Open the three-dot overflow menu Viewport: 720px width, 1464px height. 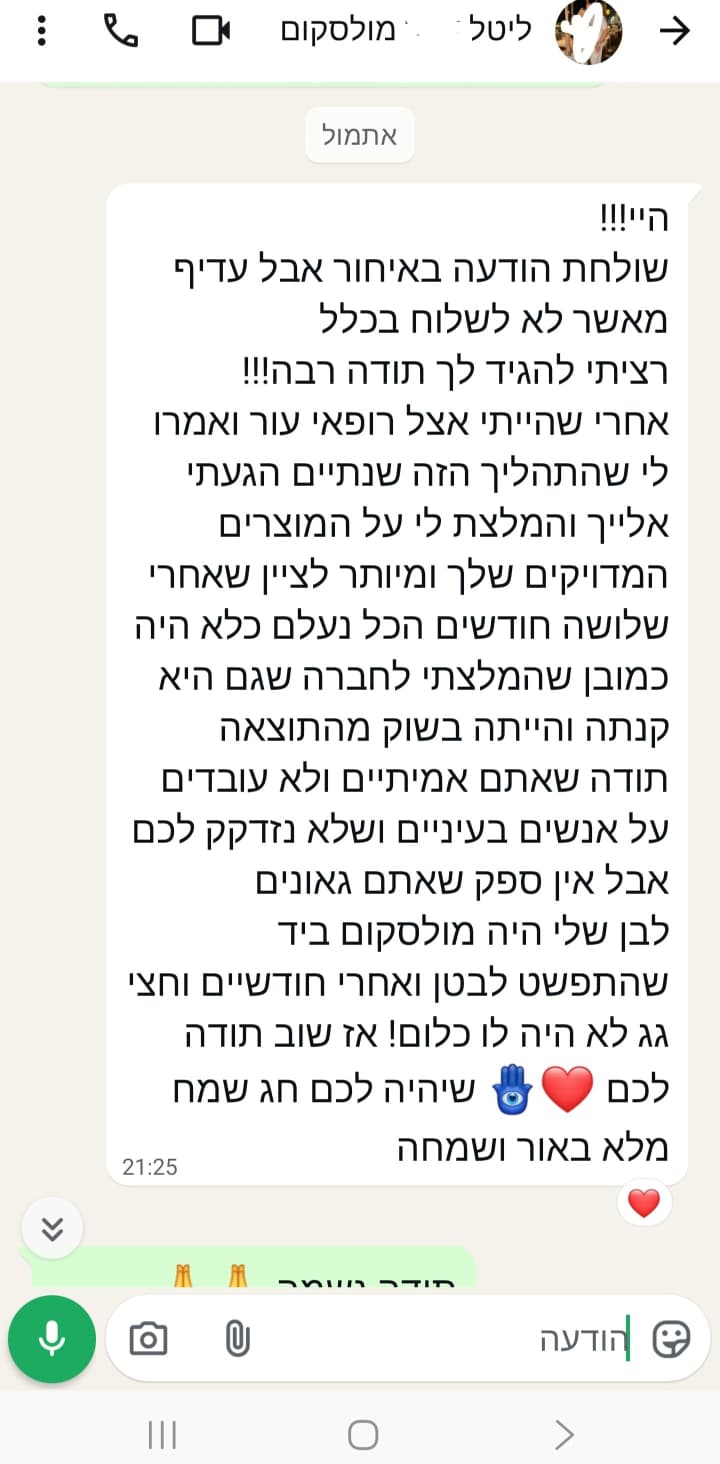[x=41, y=31]
